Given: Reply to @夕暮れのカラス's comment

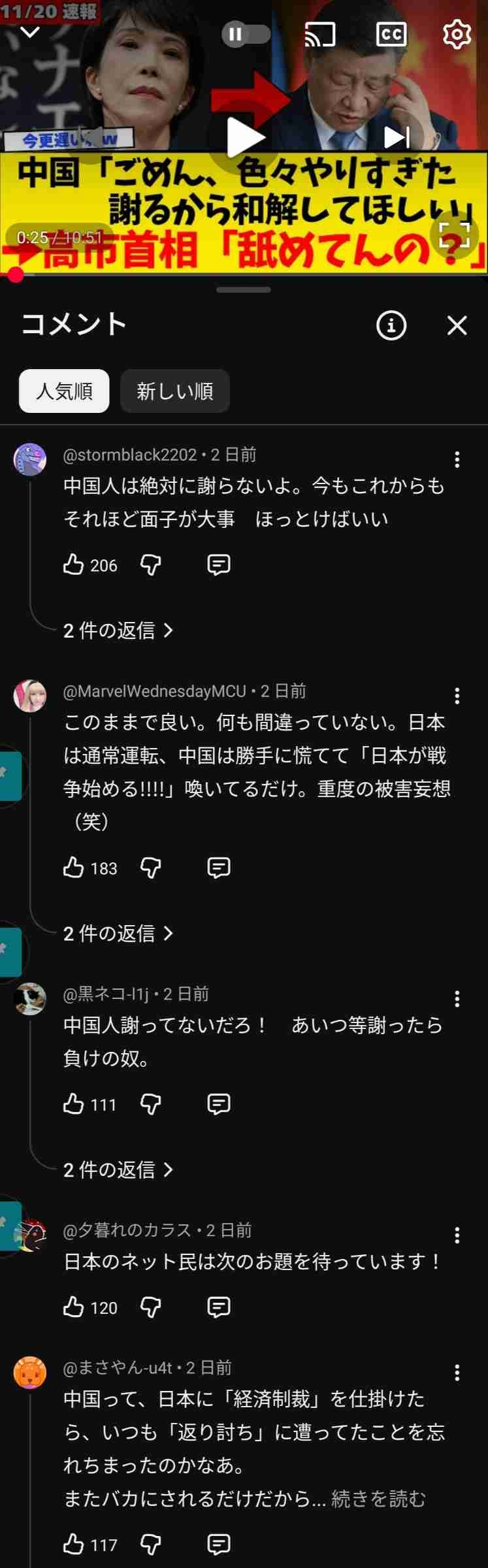Looking at the screenshot, I should (218, 1307).
